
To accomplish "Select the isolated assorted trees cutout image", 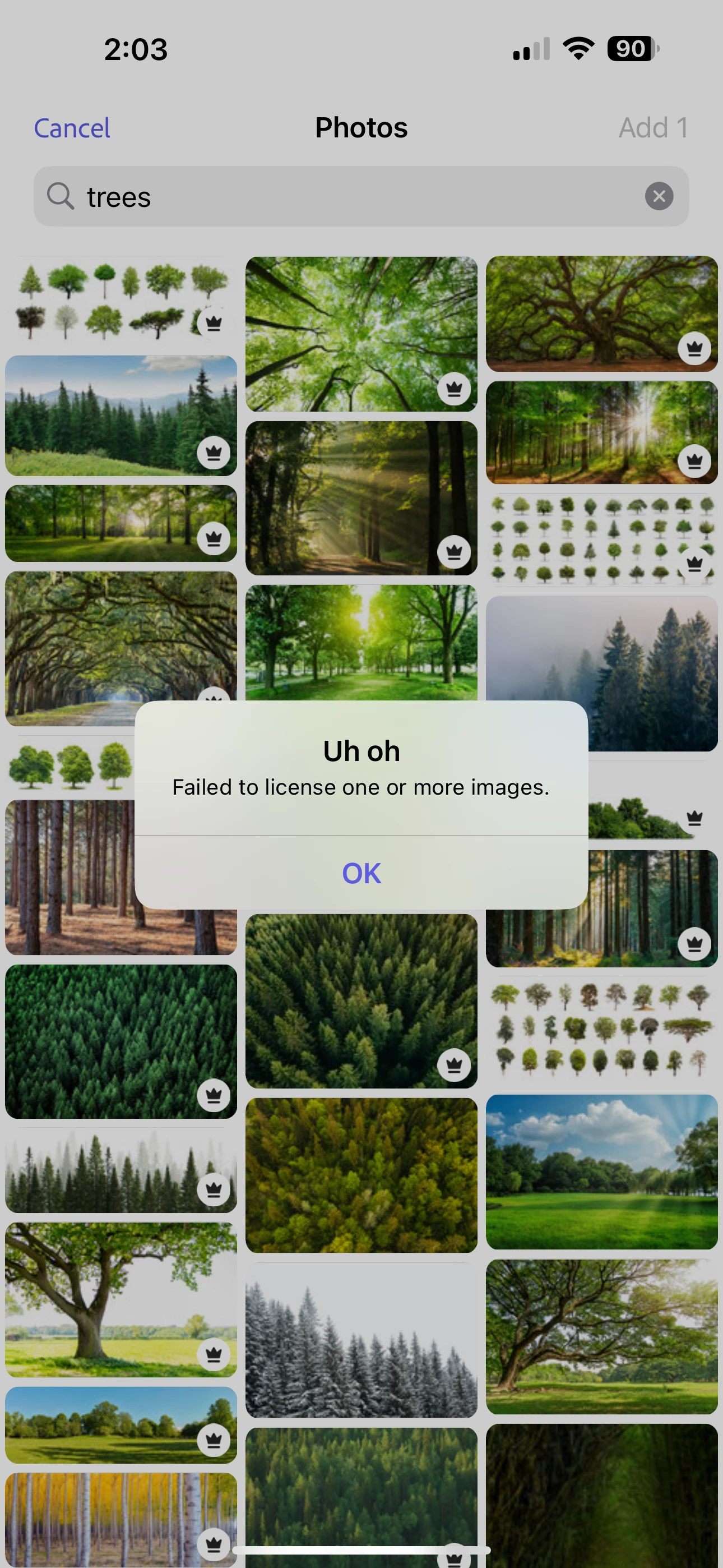I will pos(121,298).
